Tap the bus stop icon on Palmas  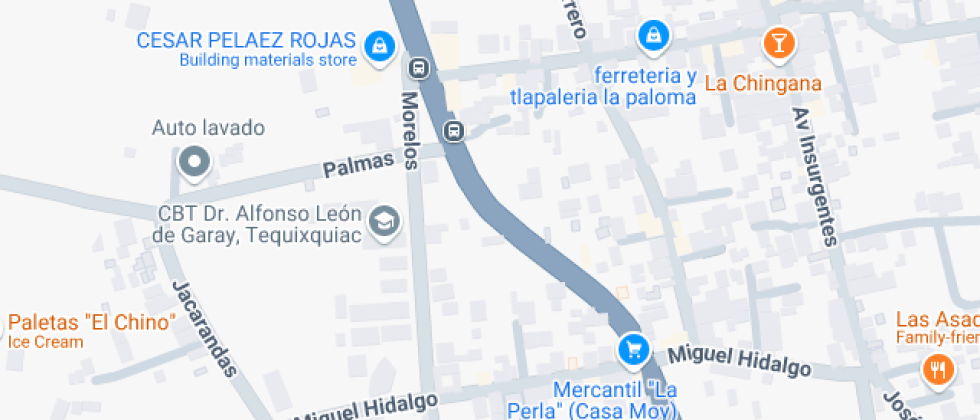click(x=454, y=130)
